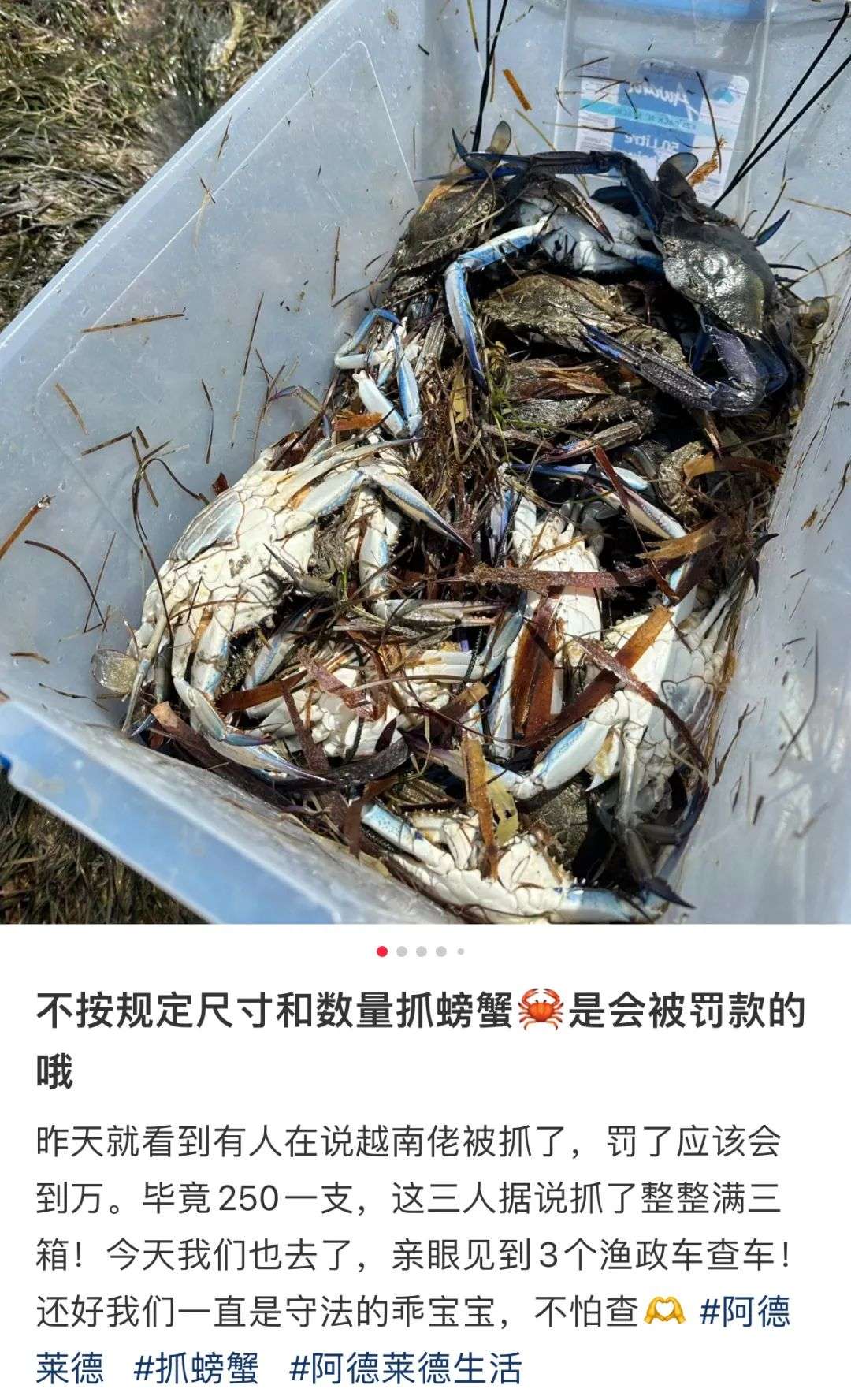
Task: Open the crab photo in full view
Action: coord(425,461)
